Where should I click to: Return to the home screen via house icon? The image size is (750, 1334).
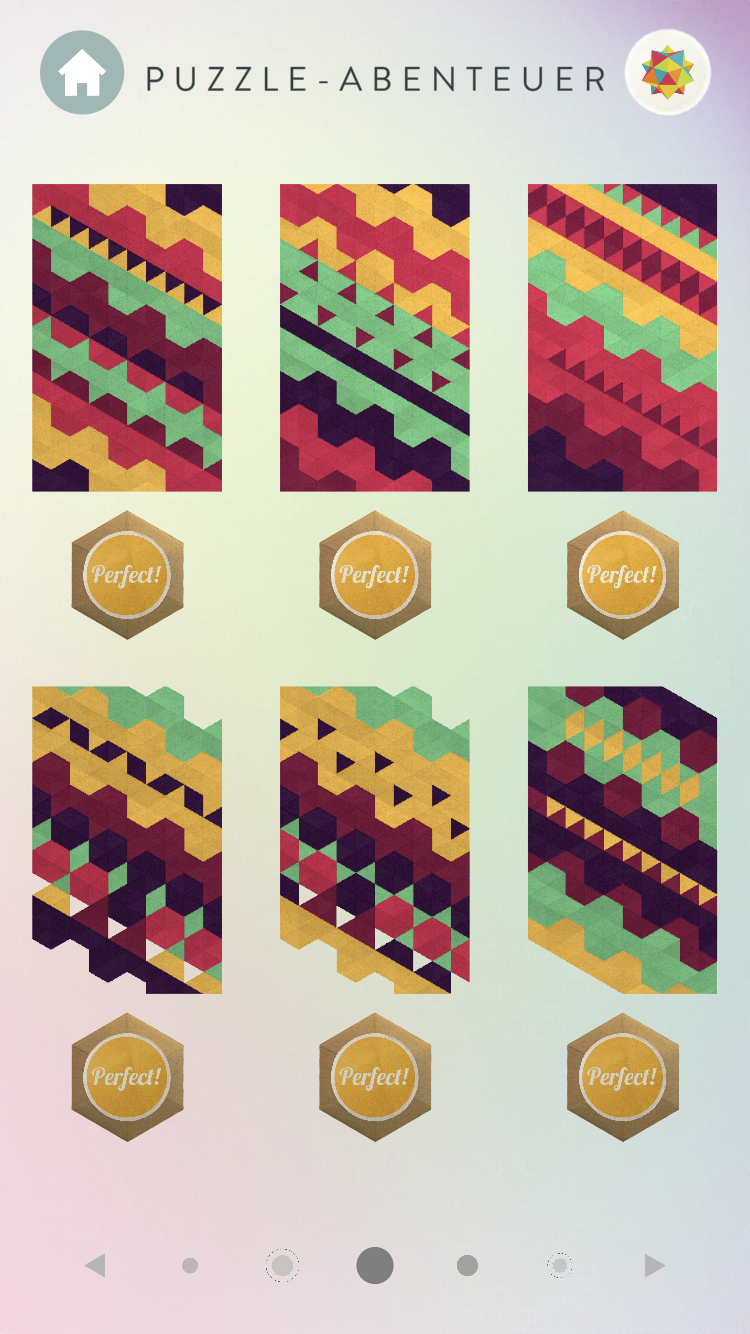pos(82,72)
